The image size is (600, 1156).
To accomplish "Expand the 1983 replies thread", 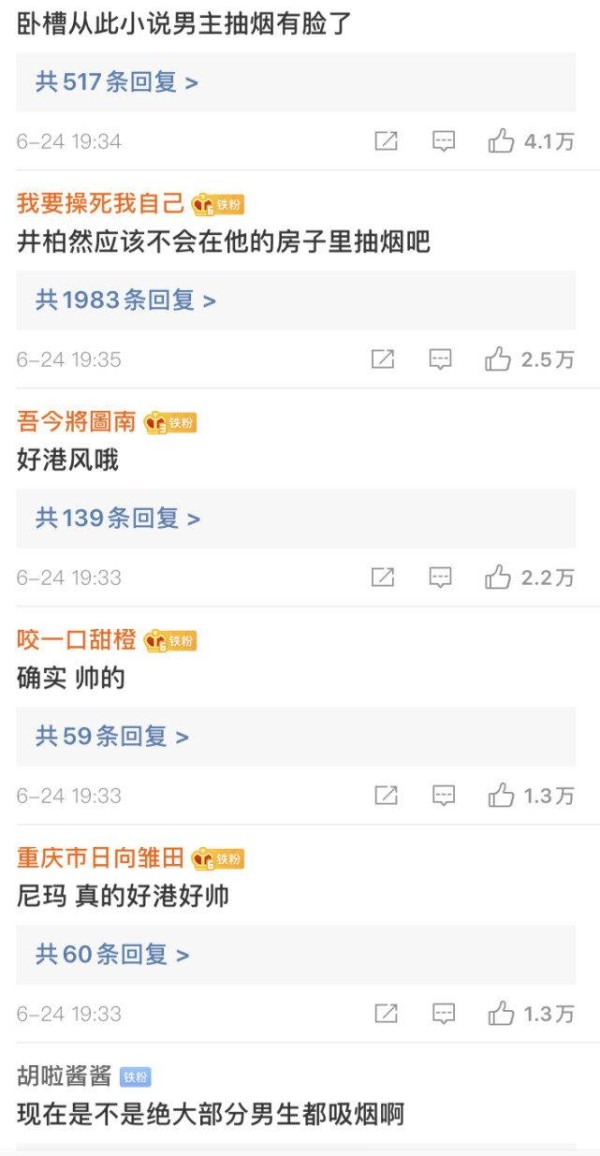I will pos(126,300).
